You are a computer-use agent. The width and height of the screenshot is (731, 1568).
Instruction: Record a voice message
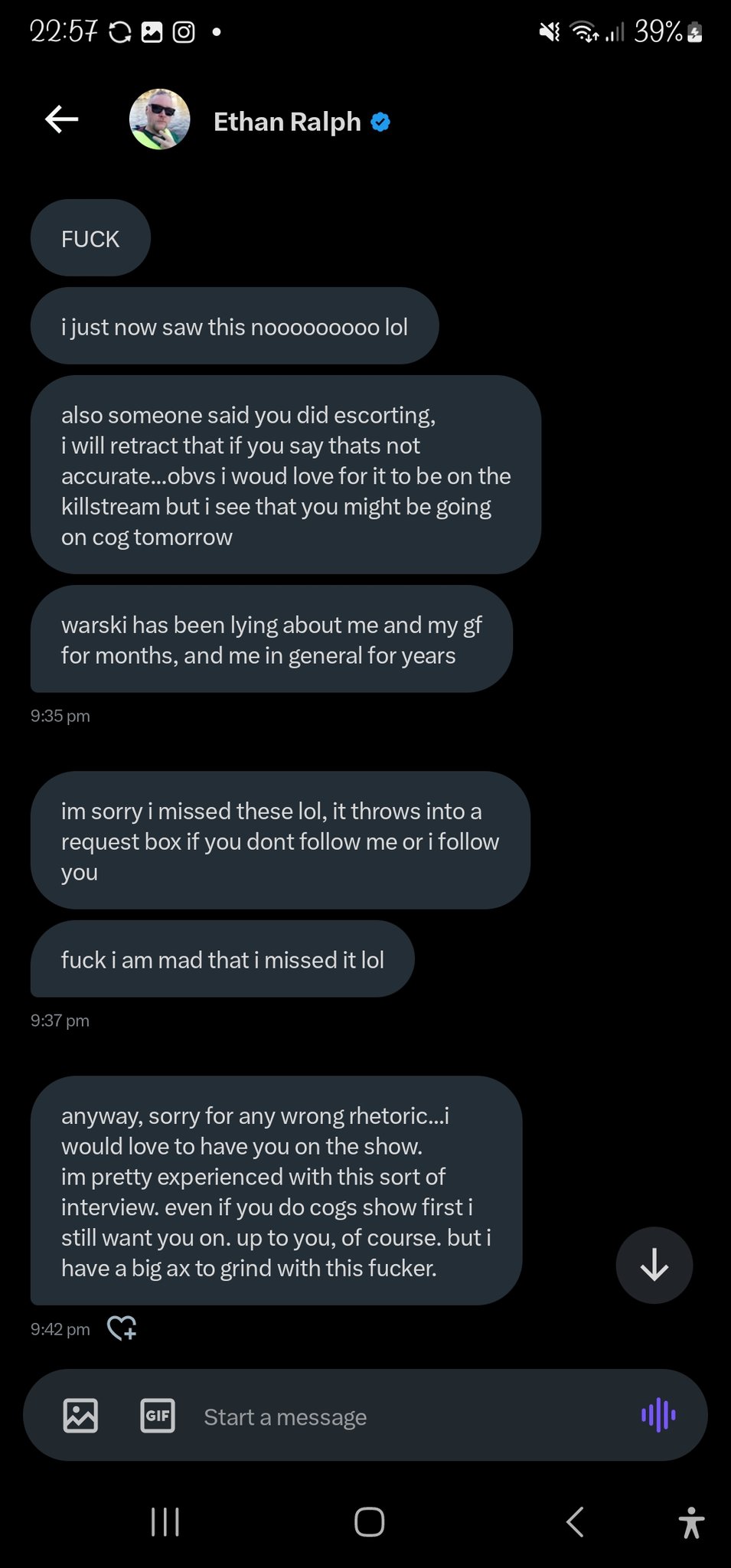[x=658, y=1415]
